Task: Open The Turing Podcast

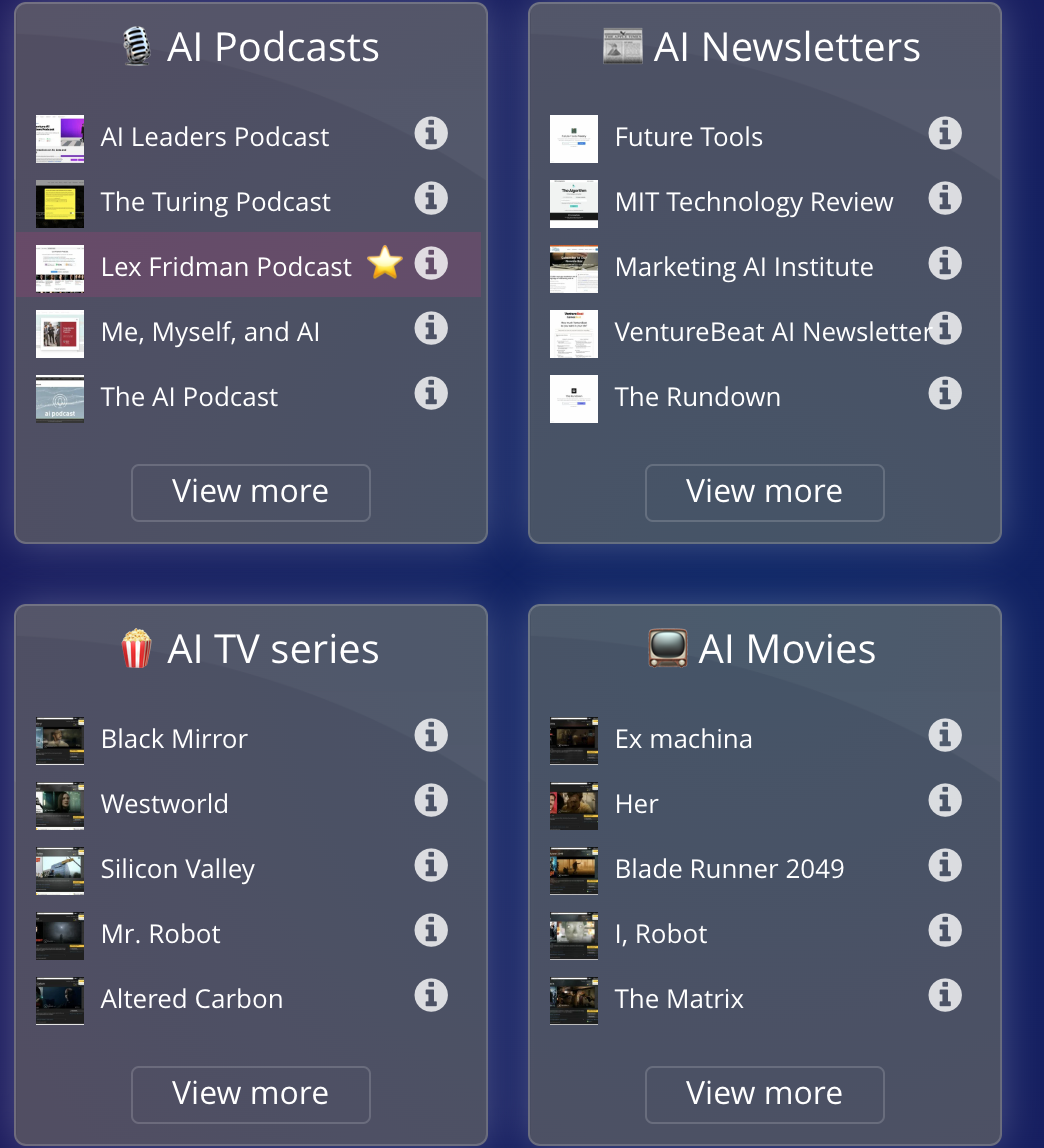Action: pos(215,202)
